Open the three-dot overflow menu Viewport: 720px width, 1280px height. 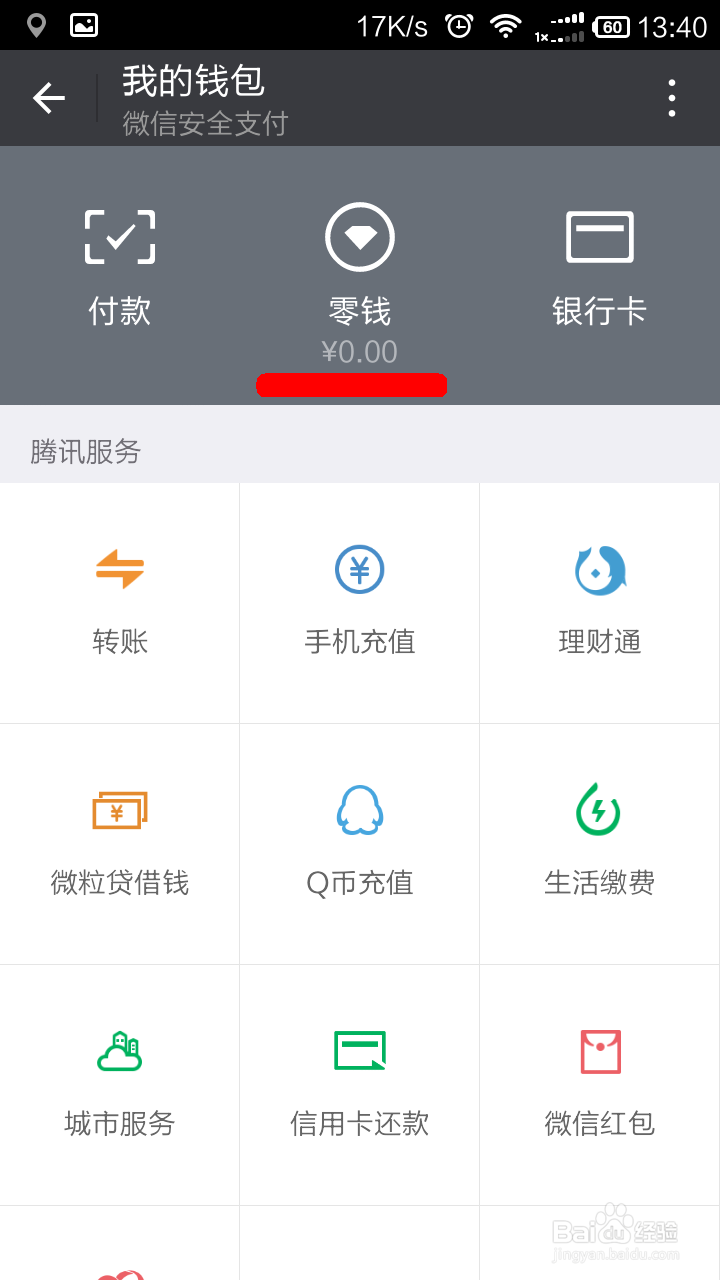click(671, 97)
